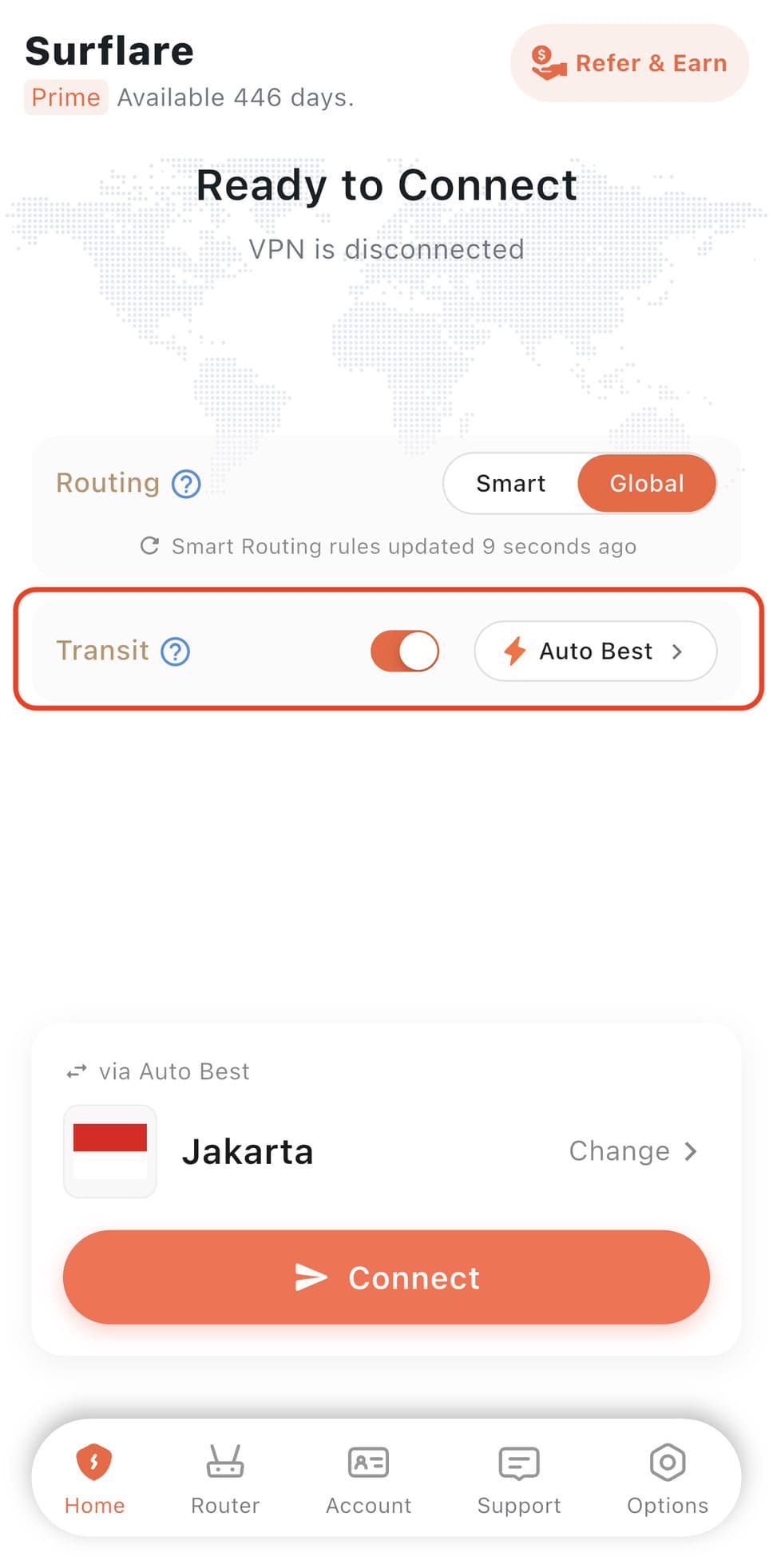Screen dimensions: 773x1568
Task: Disable the Transit toggle
Action: tap(405, 651)
